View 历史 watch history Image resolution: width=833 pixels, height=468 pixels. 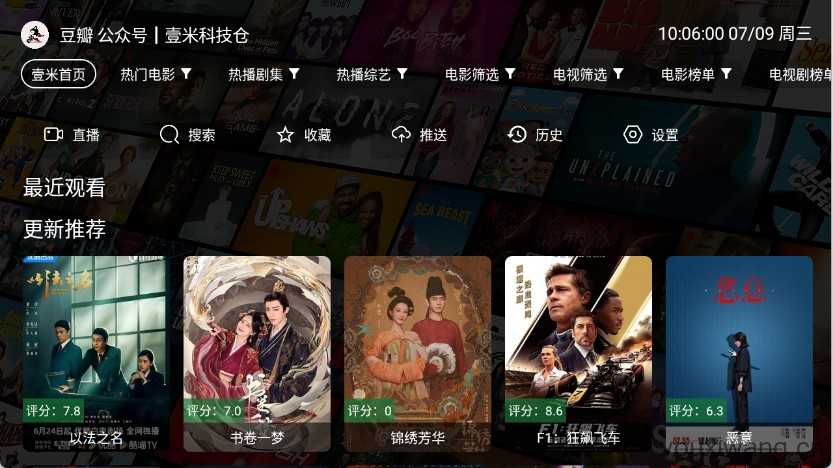click(x=536, y=135)
